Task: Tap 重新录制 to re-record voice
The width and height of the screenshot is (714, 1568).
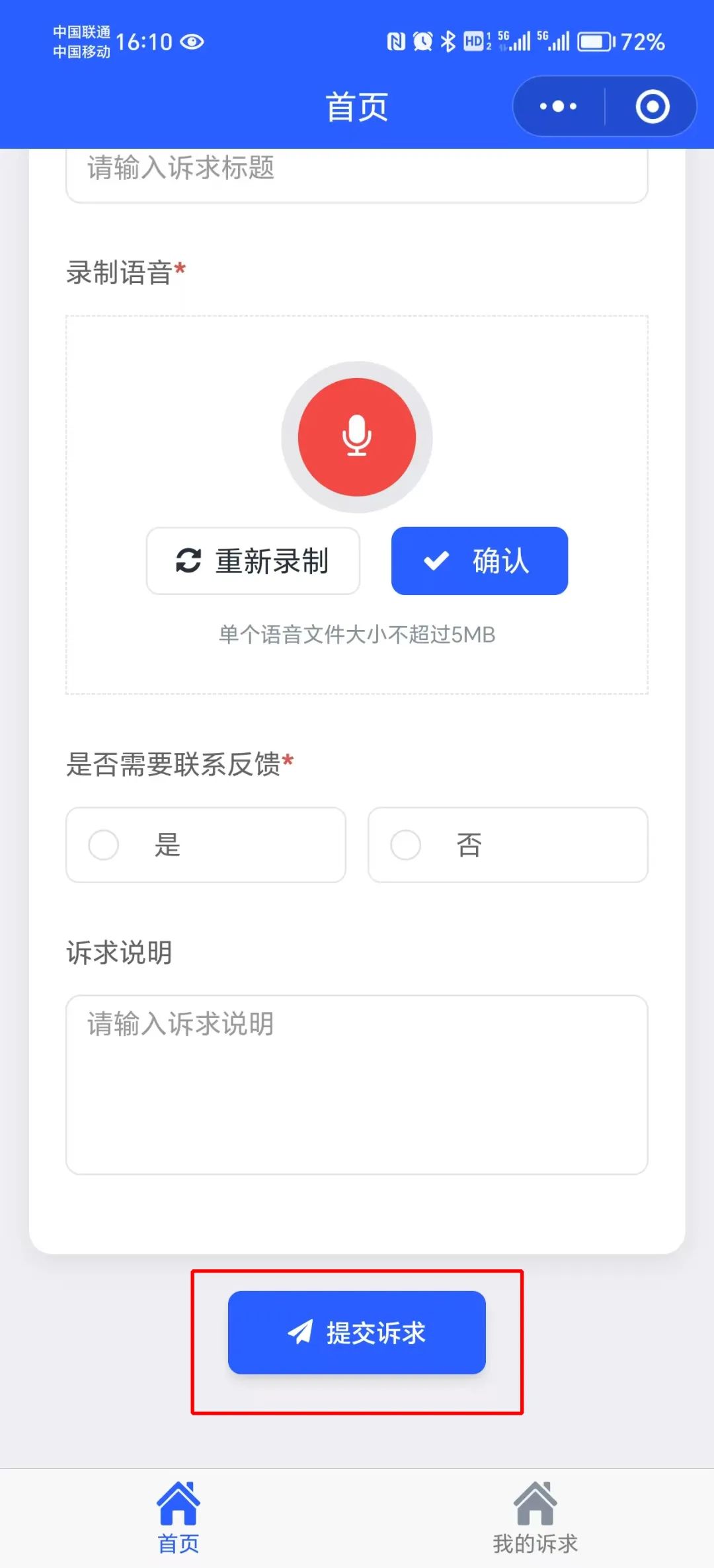Action: pyautogui.click(x=253, y=561)
